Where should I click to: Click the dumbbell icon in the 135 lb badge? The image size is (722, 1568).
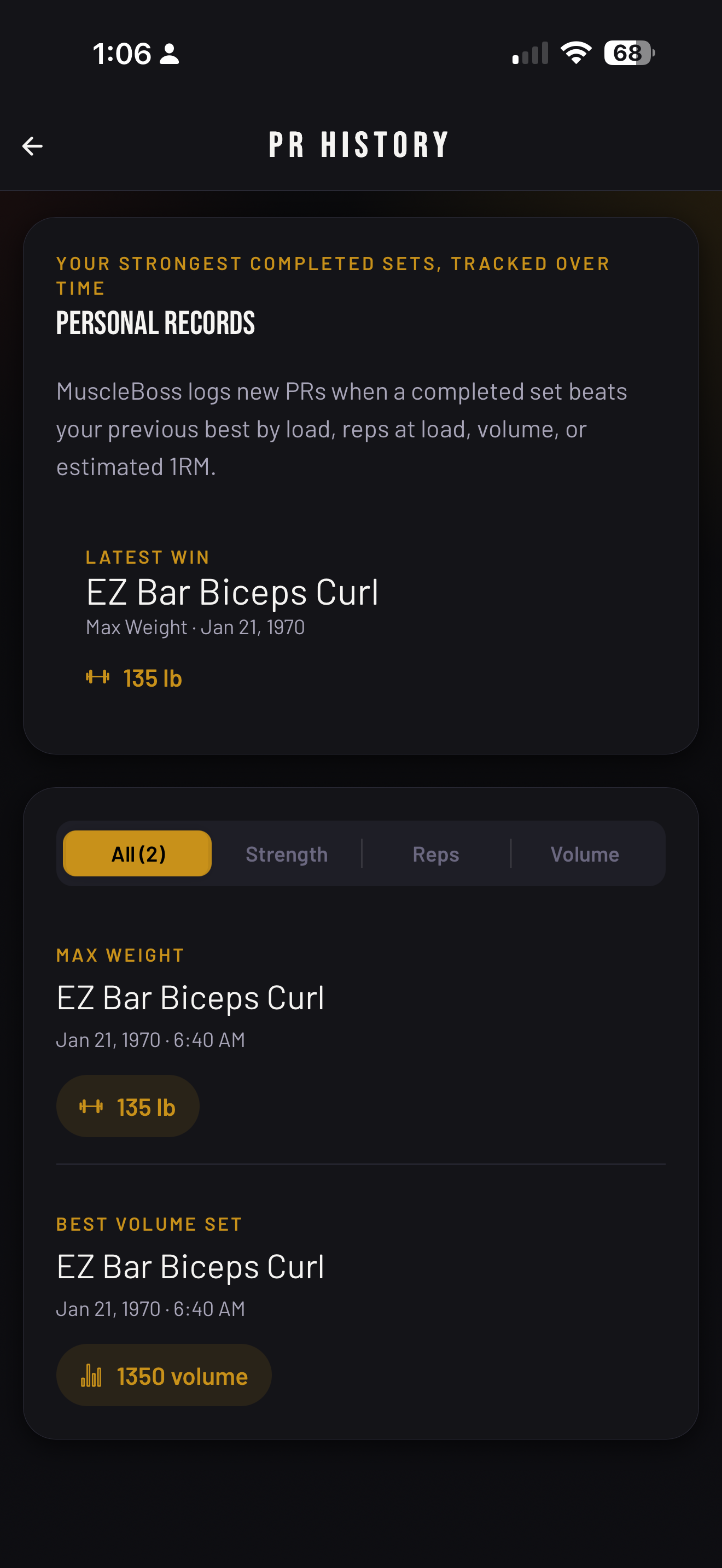pos(91,1106)
